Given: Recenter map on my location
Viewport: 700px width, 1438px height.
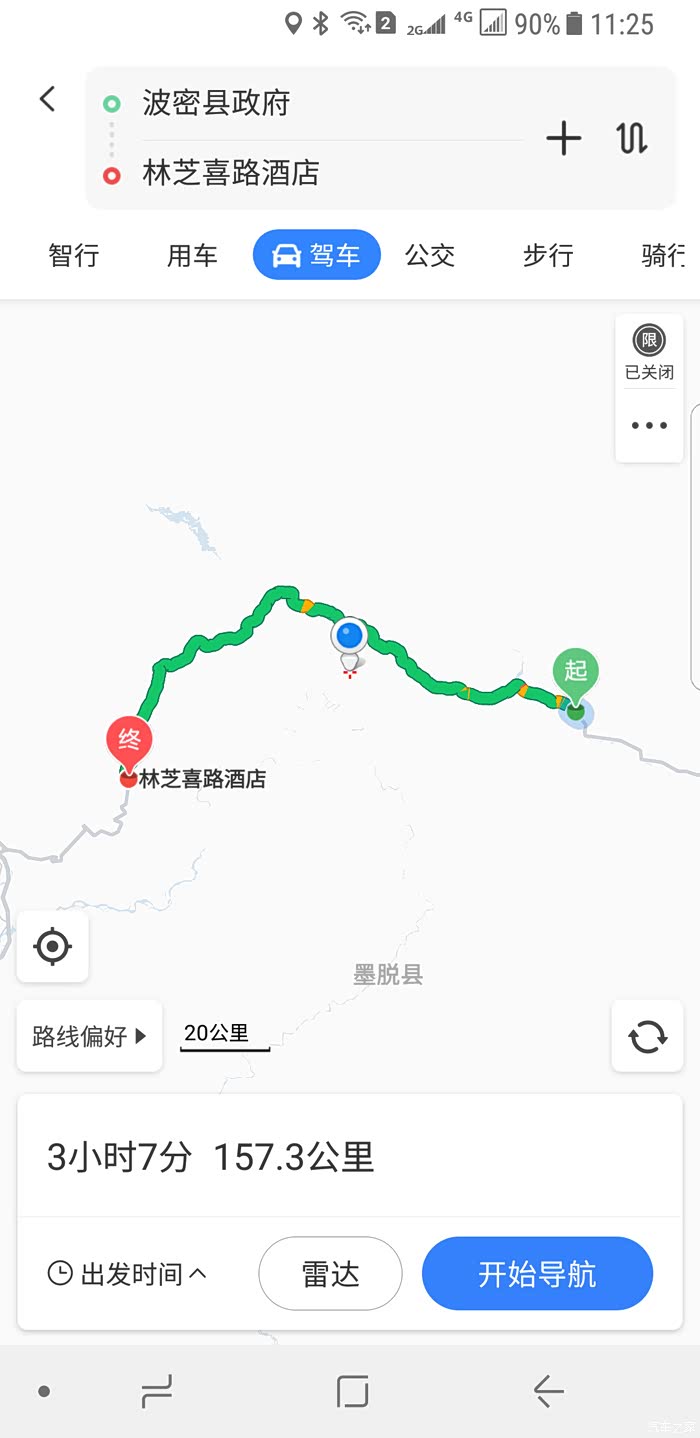Looking at the screenshot, I should (x=53, y=946).
